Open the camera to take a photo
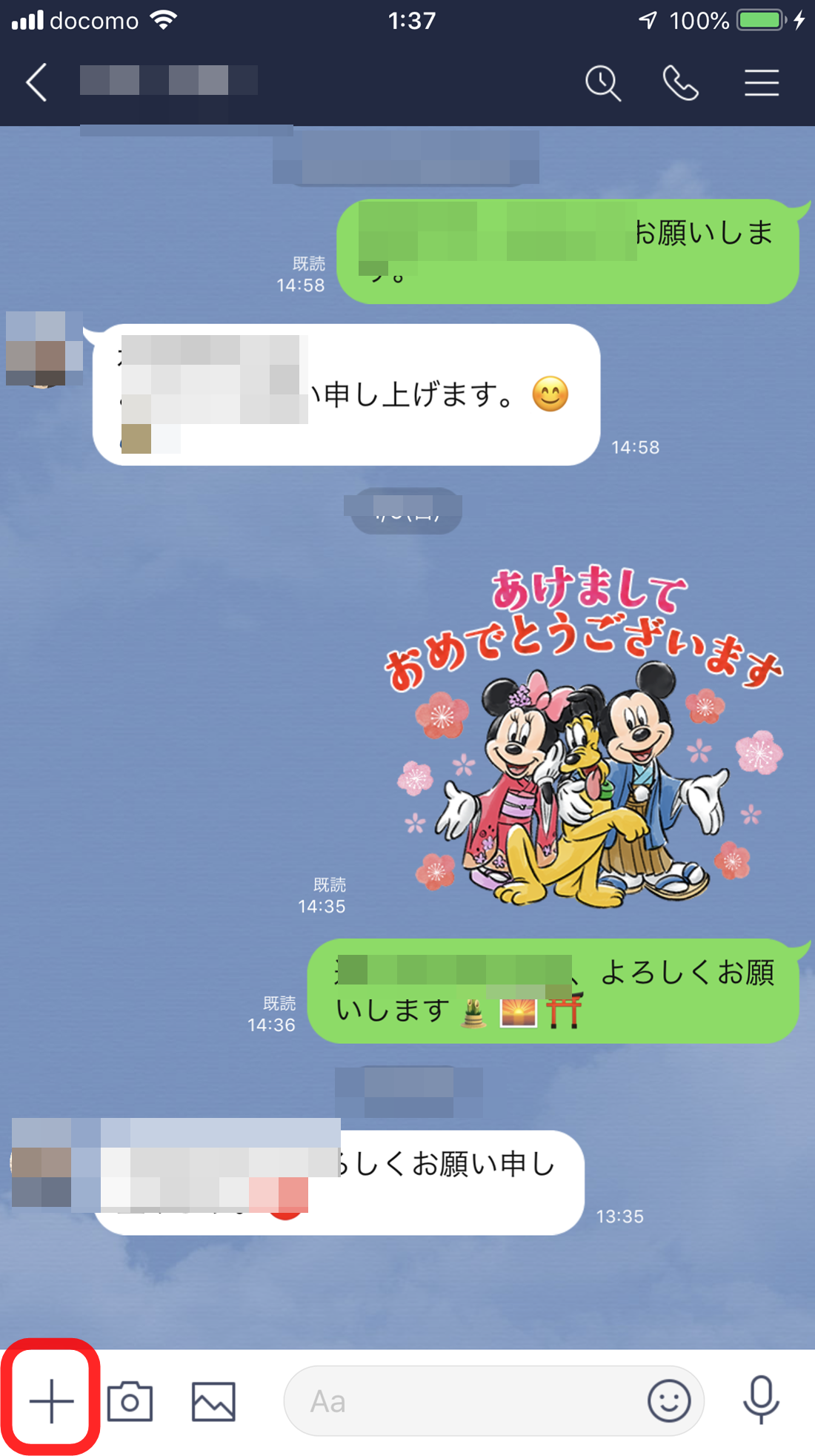This screenshot has height=1456, width=815. (x=130, y=1401)
